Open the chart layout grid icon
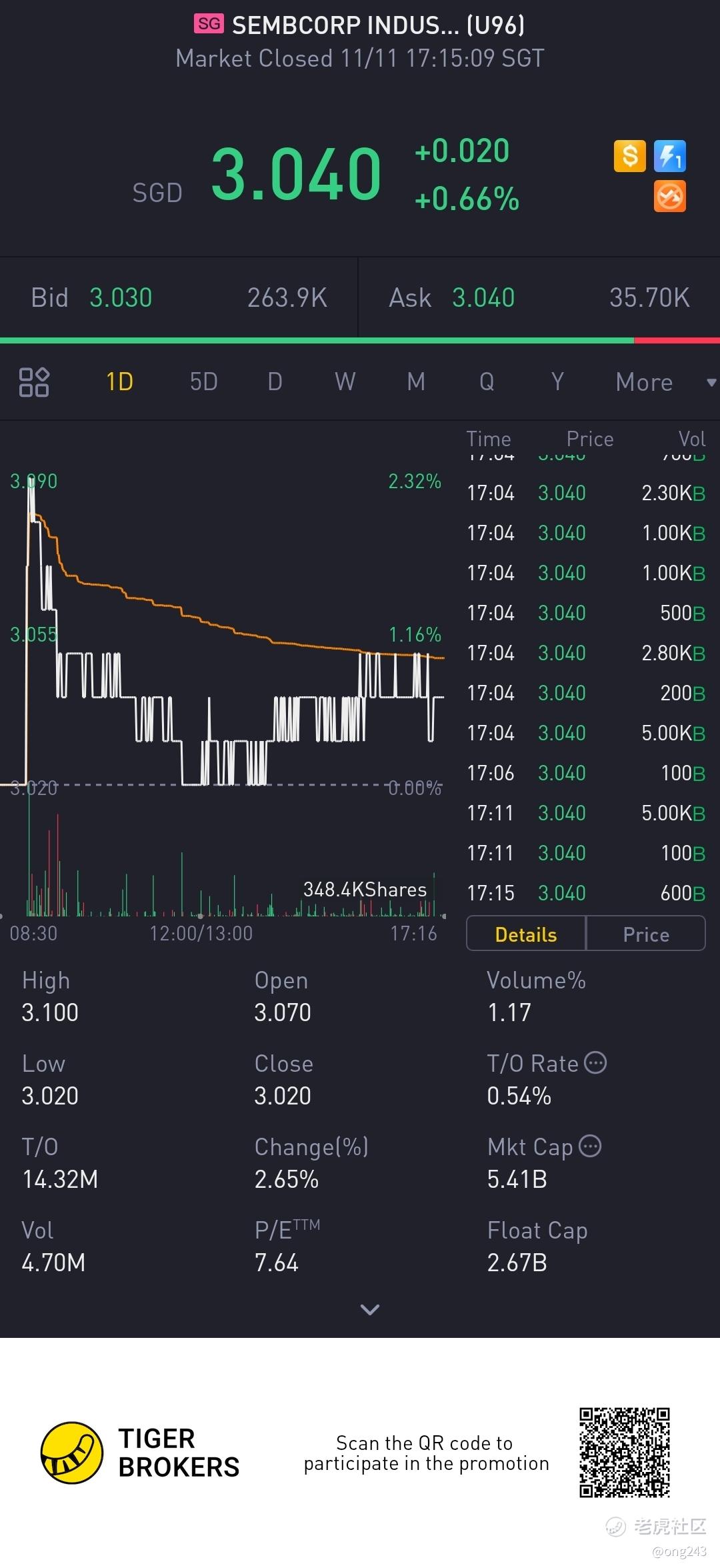Image resolution: width=720 pixels, height=1568 pixels. pos(34,382)
